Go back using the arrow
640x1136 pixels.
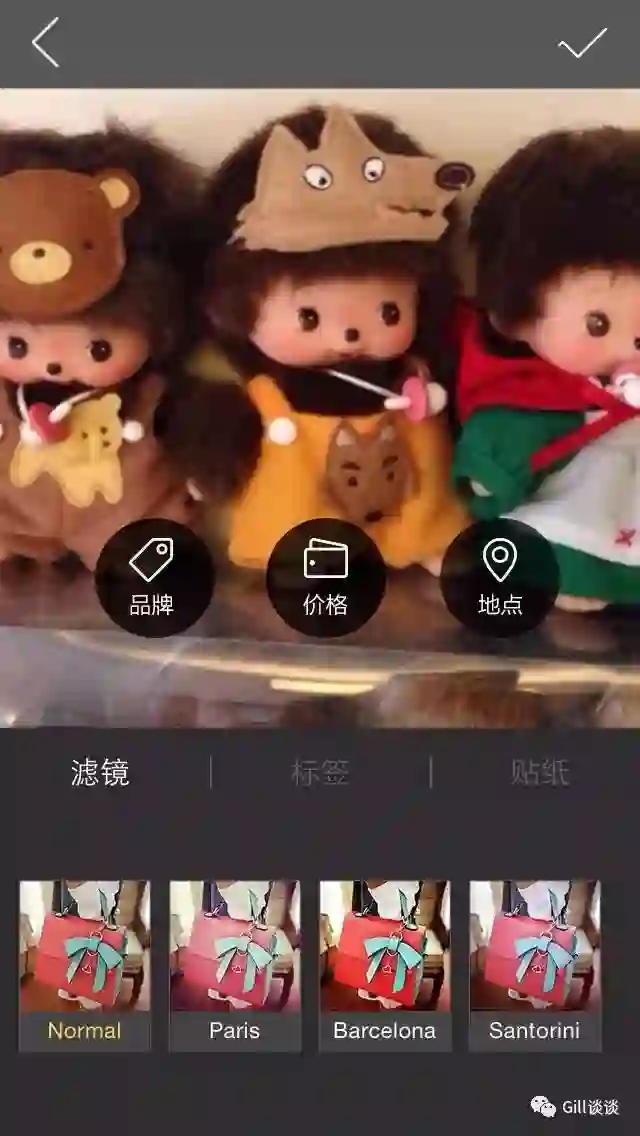(45, 43)
